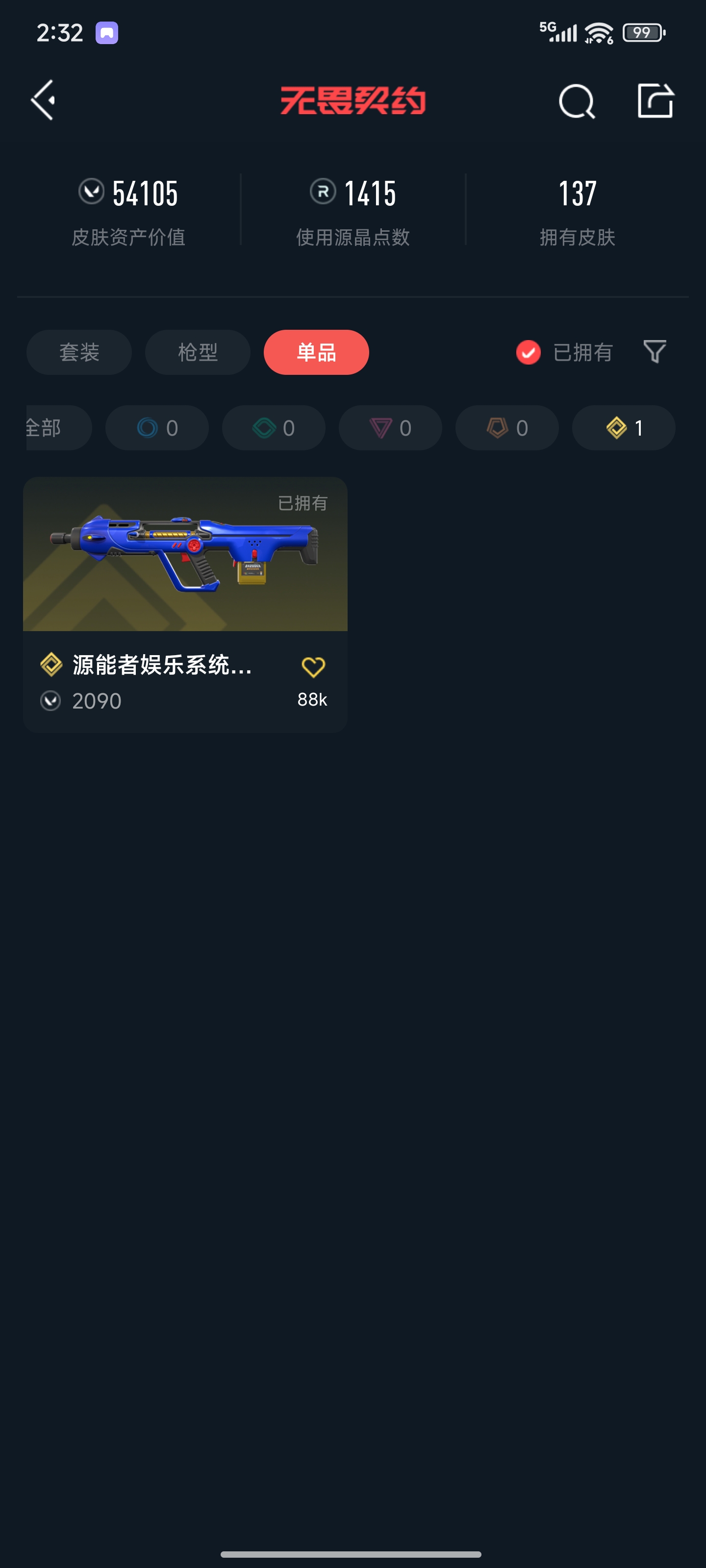This screenshot has height=1568, width=706.
Task: Filter by the orange pentagon tier chip
Action: 507,428
